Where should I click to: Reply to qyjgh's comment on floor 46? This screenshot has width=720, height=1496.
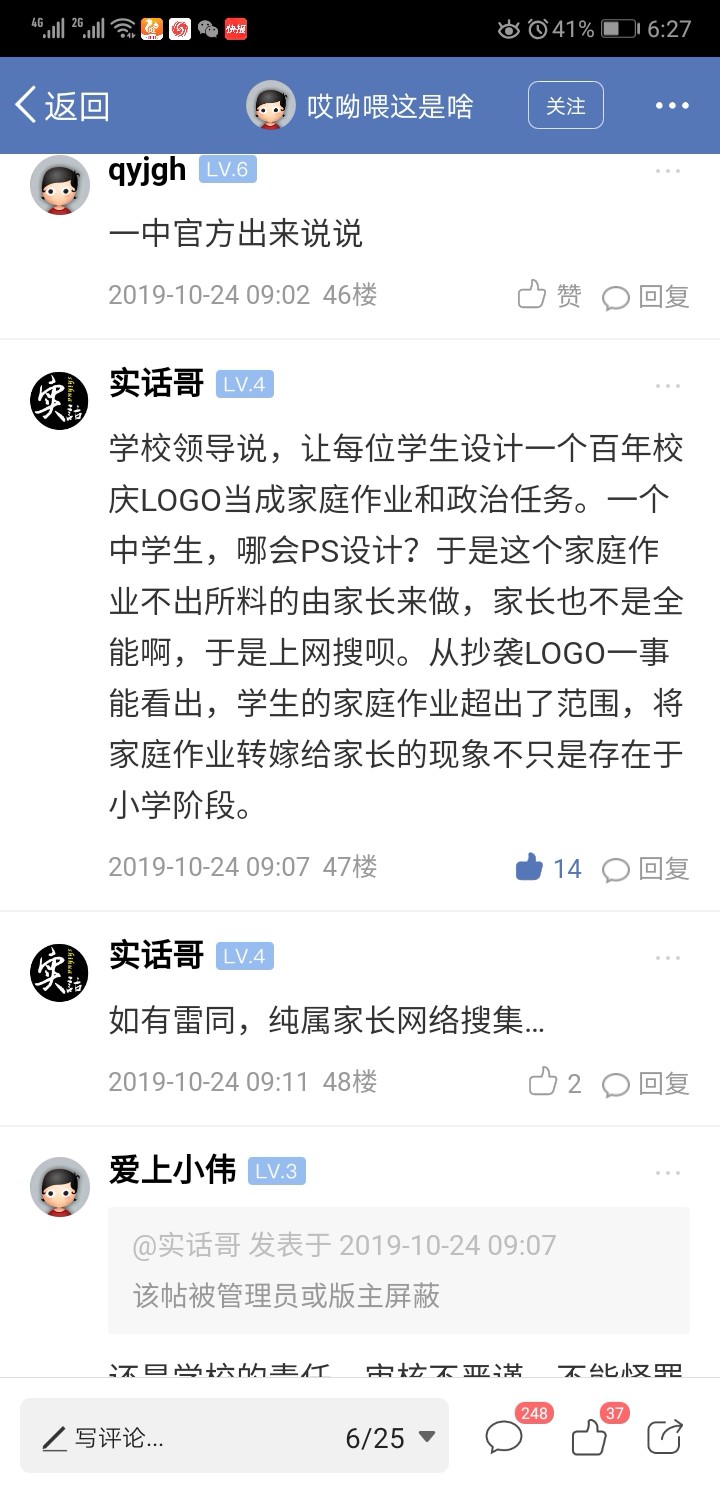pos(646,296)
